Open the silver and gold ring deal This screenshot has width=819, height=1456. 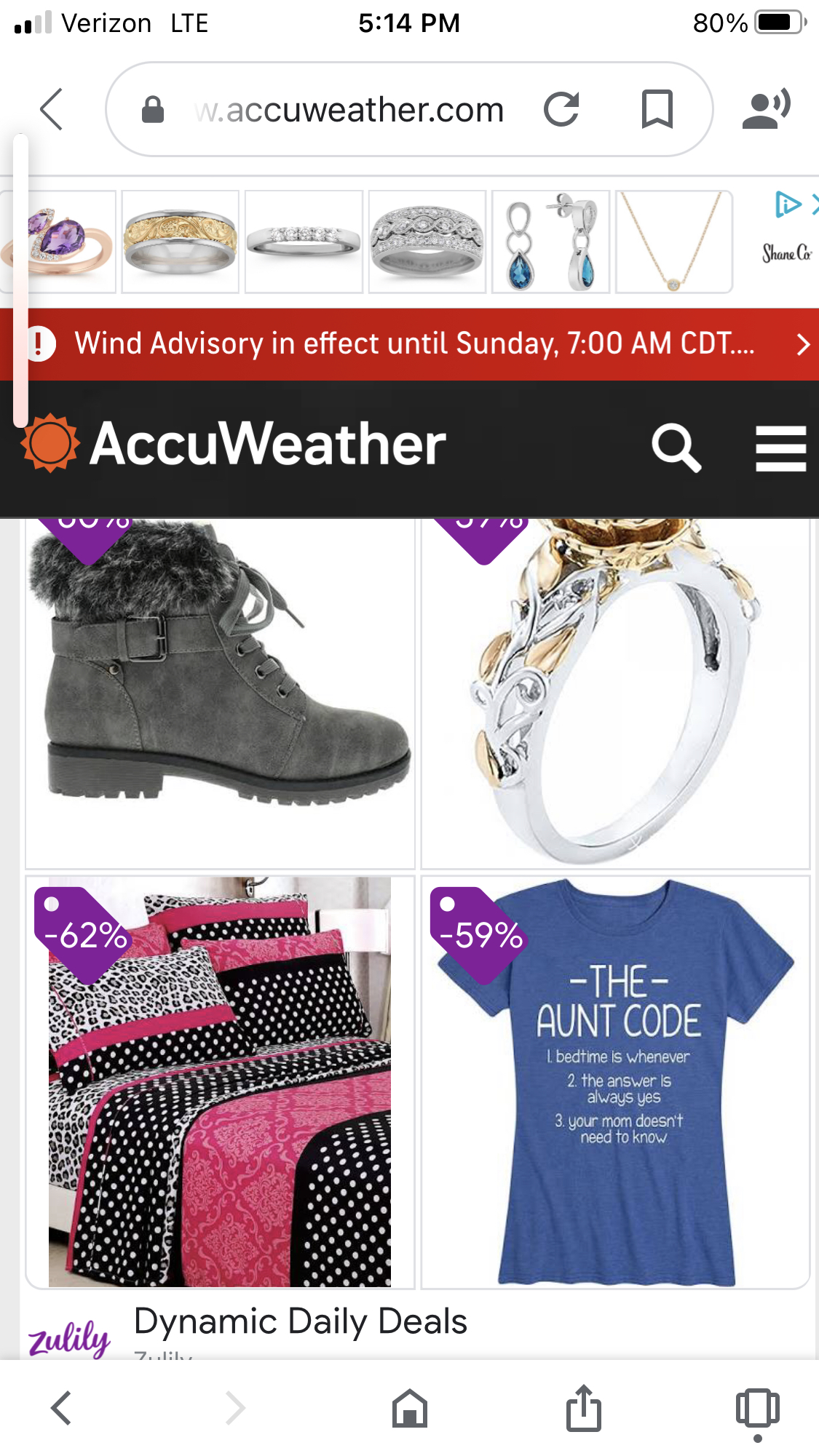click(615, 691)
